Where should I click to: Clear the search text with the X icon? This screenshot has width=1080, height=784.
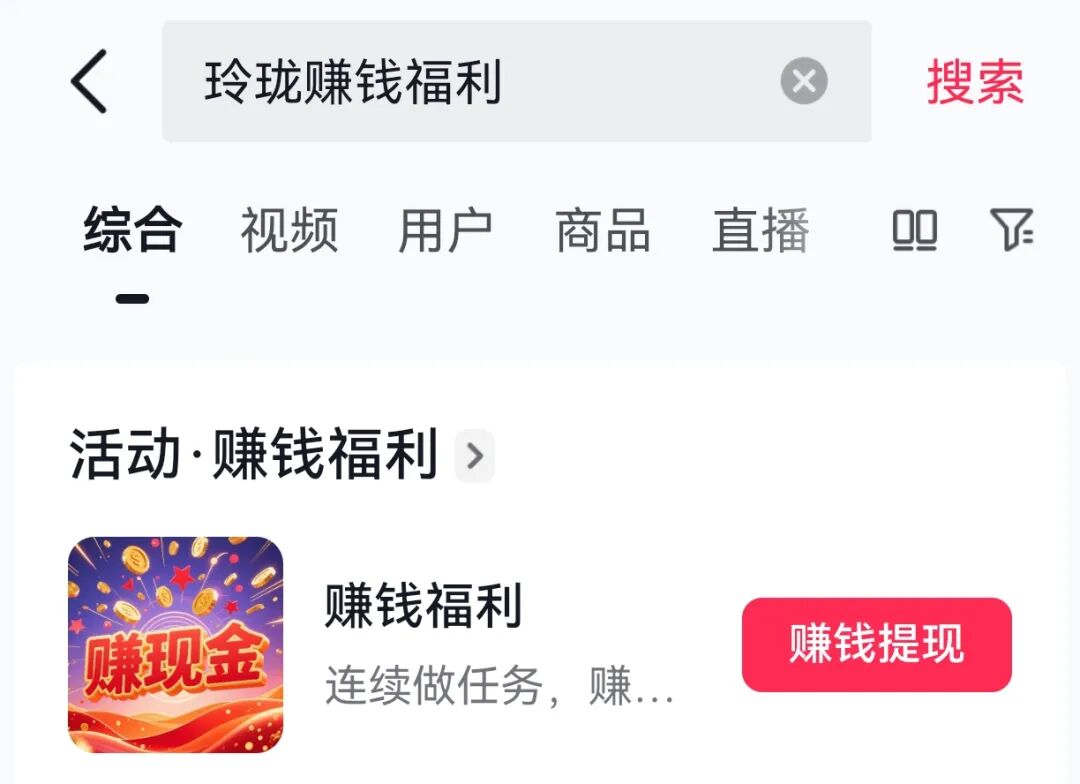coord(804,81)
